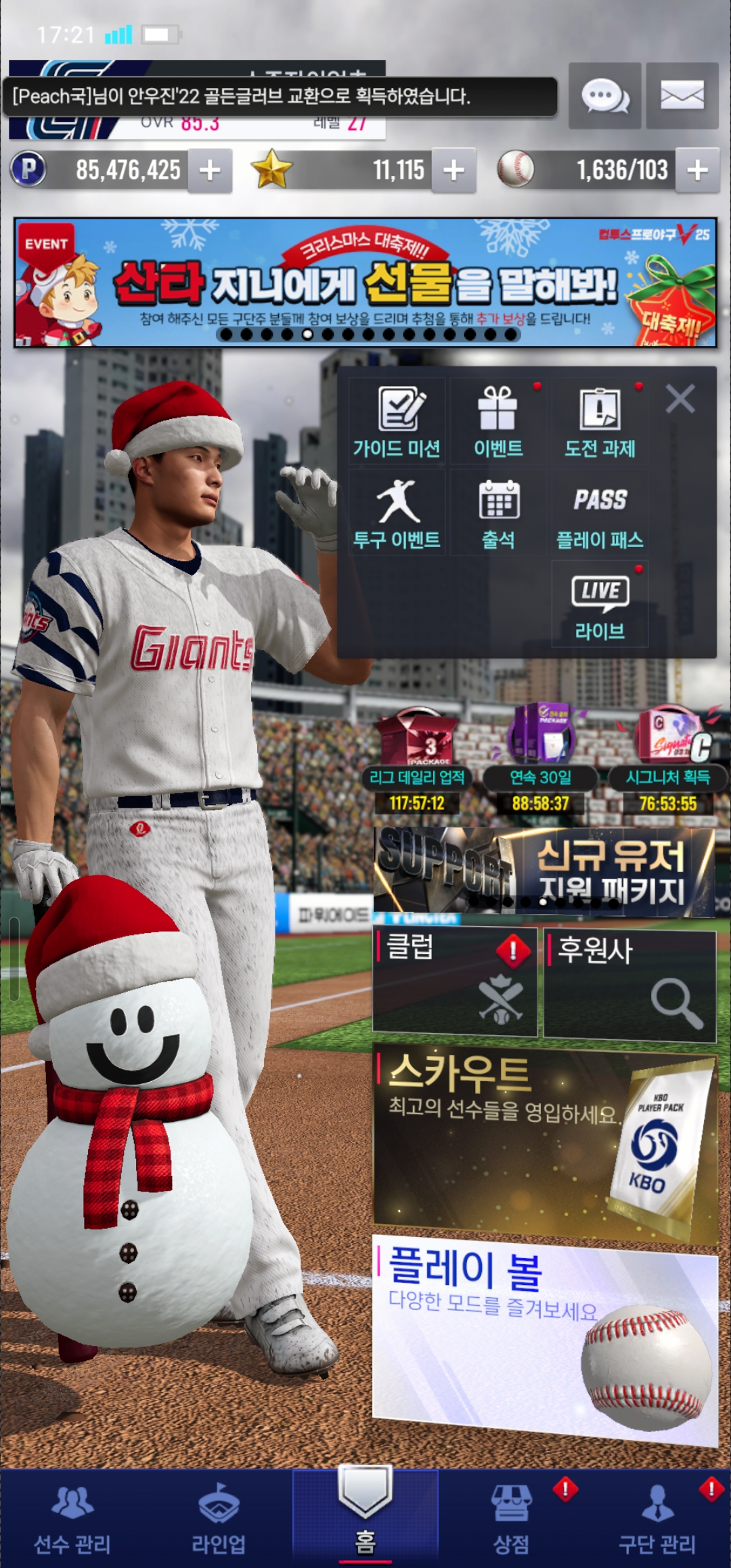Open the 라이브 LIVE menu
The height and width of the screenshot is (1568, 731).
[x=600, y=605]
